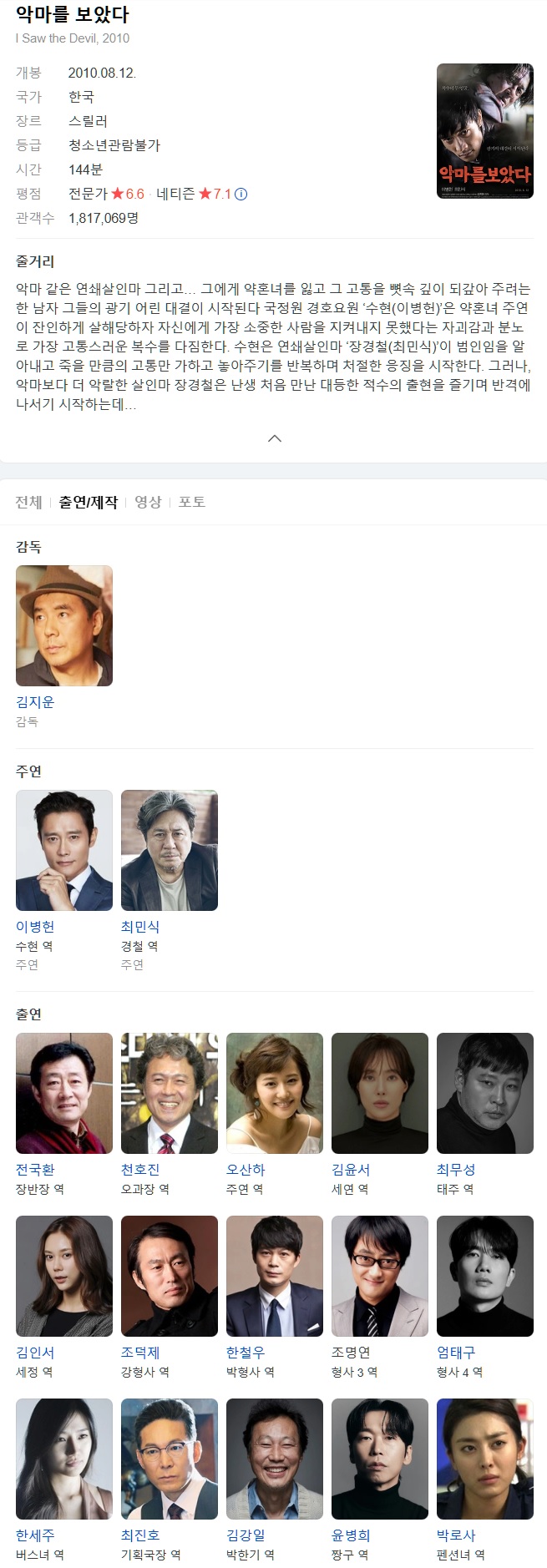
Task: Select cast member 최무성
Action: [x=485, y=1093]
